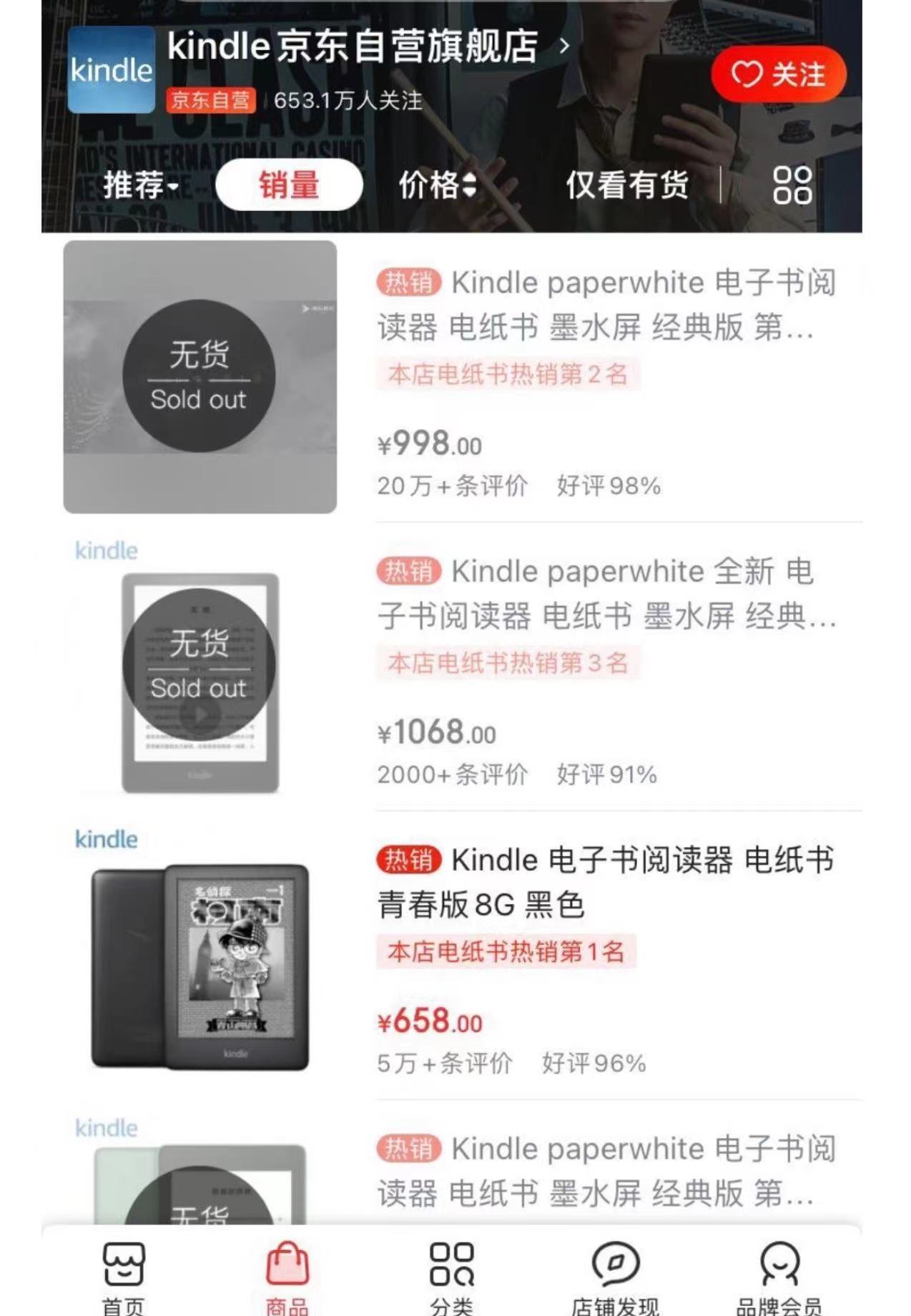View Kindle 青春版 8G 黑色 product
Viewport: 911px width, 1316px height.
606,882
